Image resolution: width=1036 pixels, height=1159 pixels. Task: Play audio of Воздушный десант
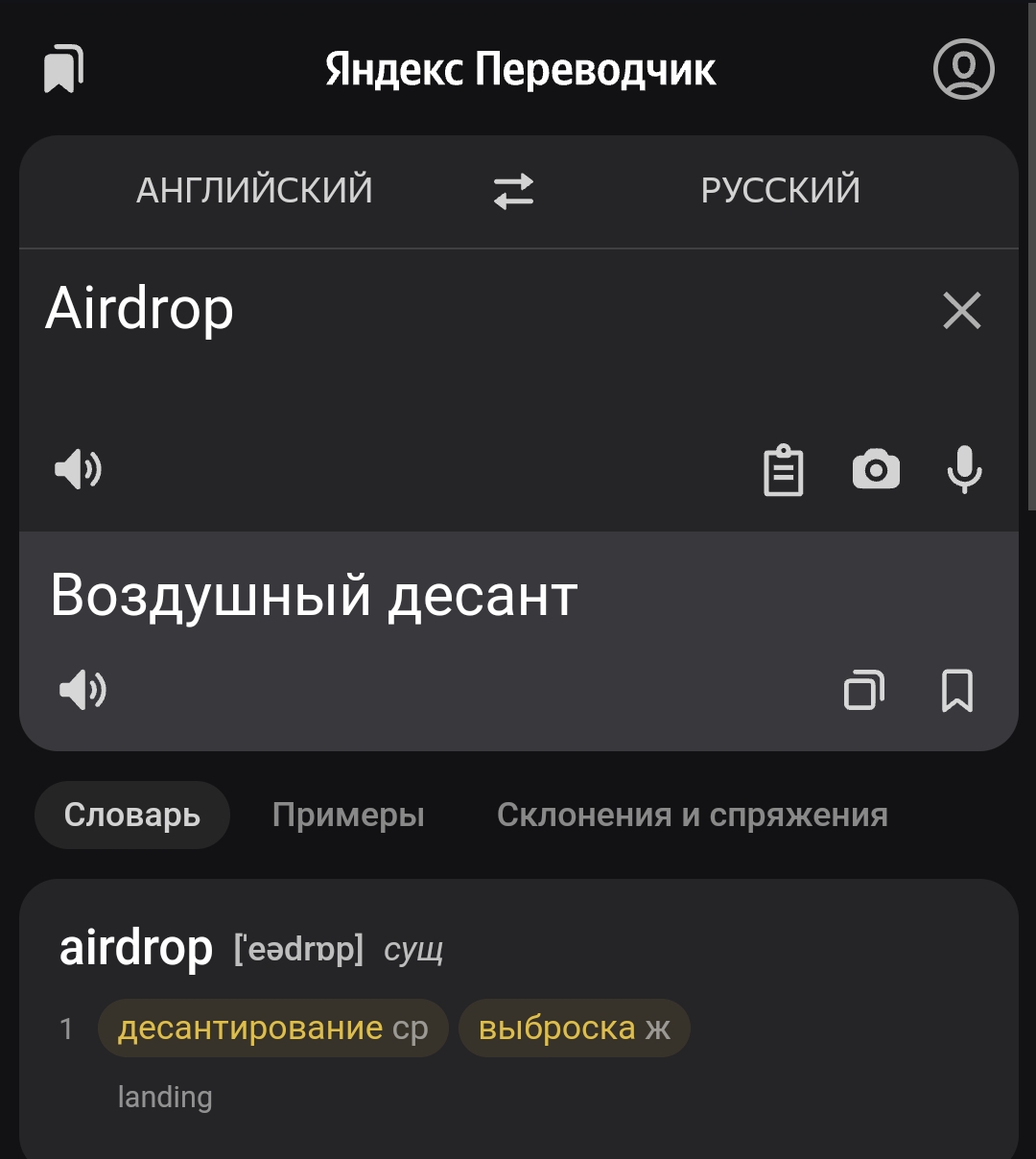(82, 690)
